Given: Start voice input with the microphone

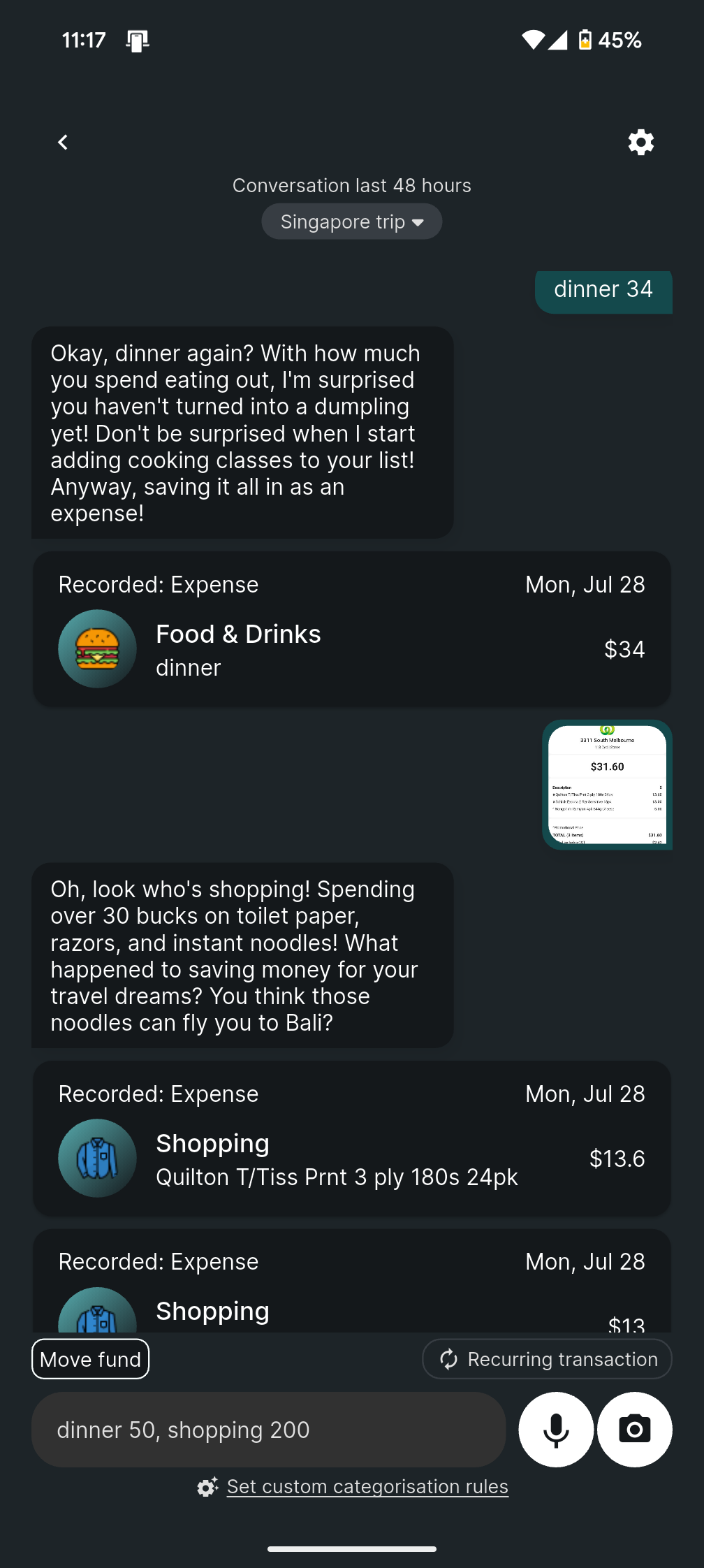Looking at the screenshot, I should click(x=556, y=1430).
